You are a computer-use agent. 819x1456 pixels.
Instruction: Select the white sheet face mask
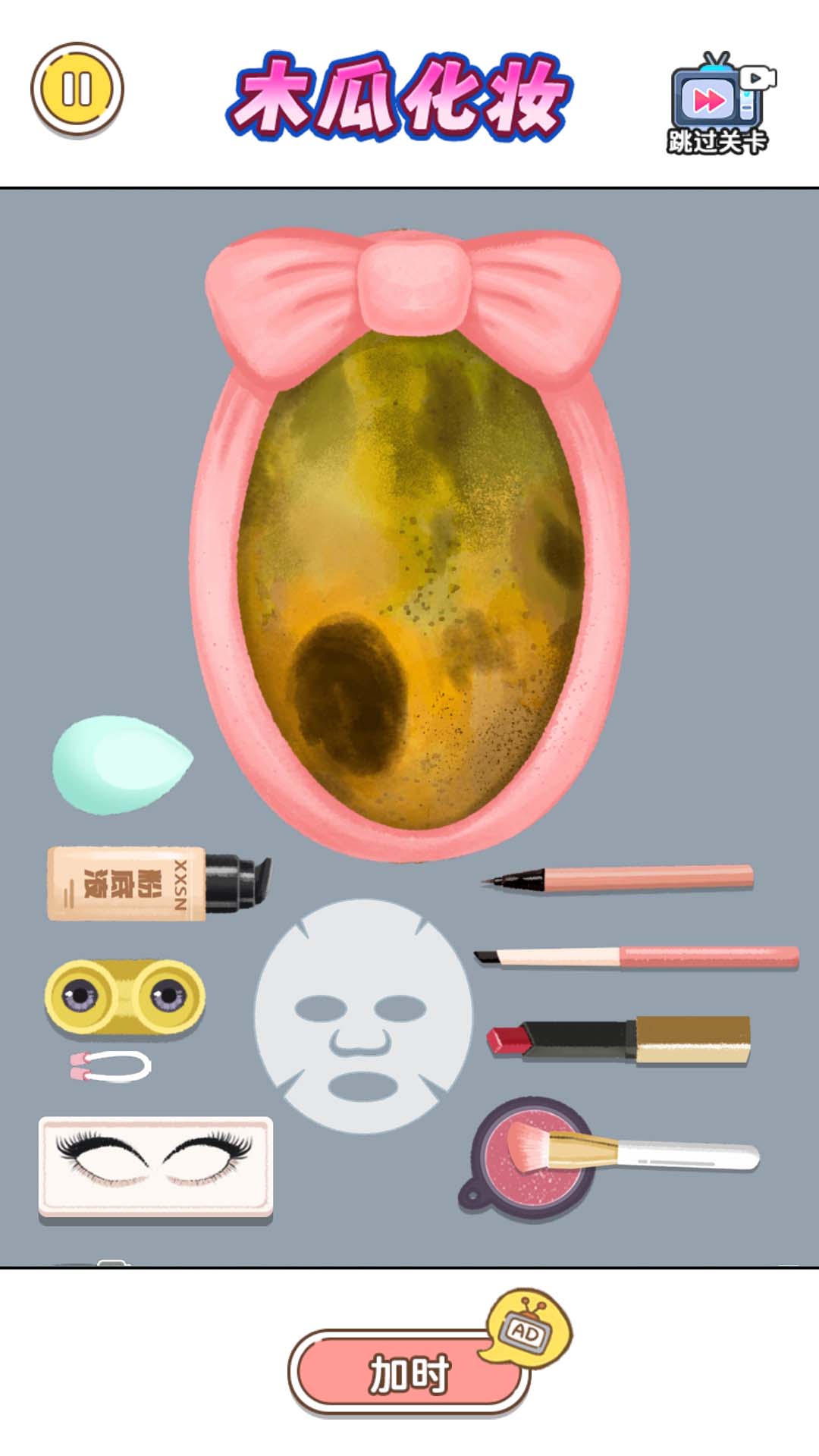[363, 1016]
